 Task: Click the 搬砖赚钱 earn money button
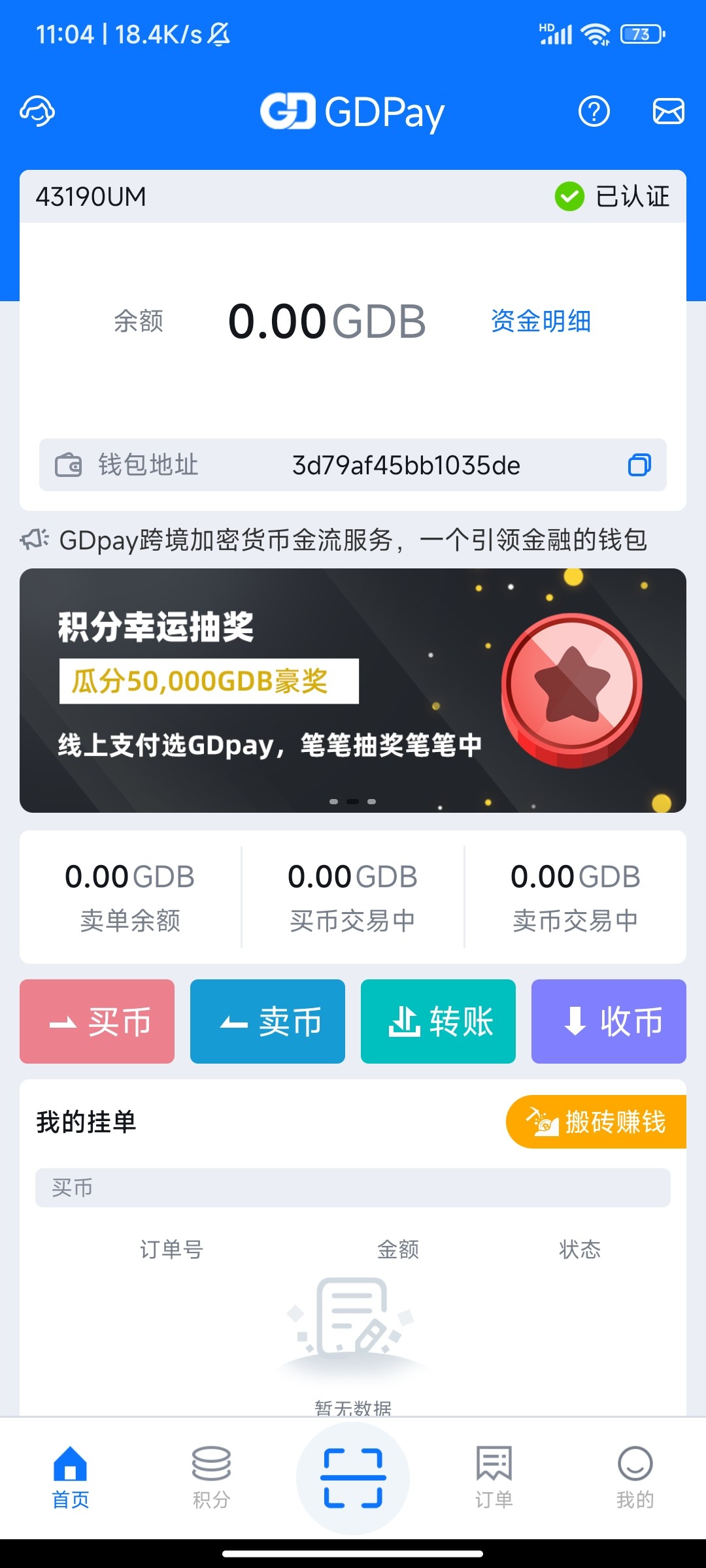(597, 1121)
